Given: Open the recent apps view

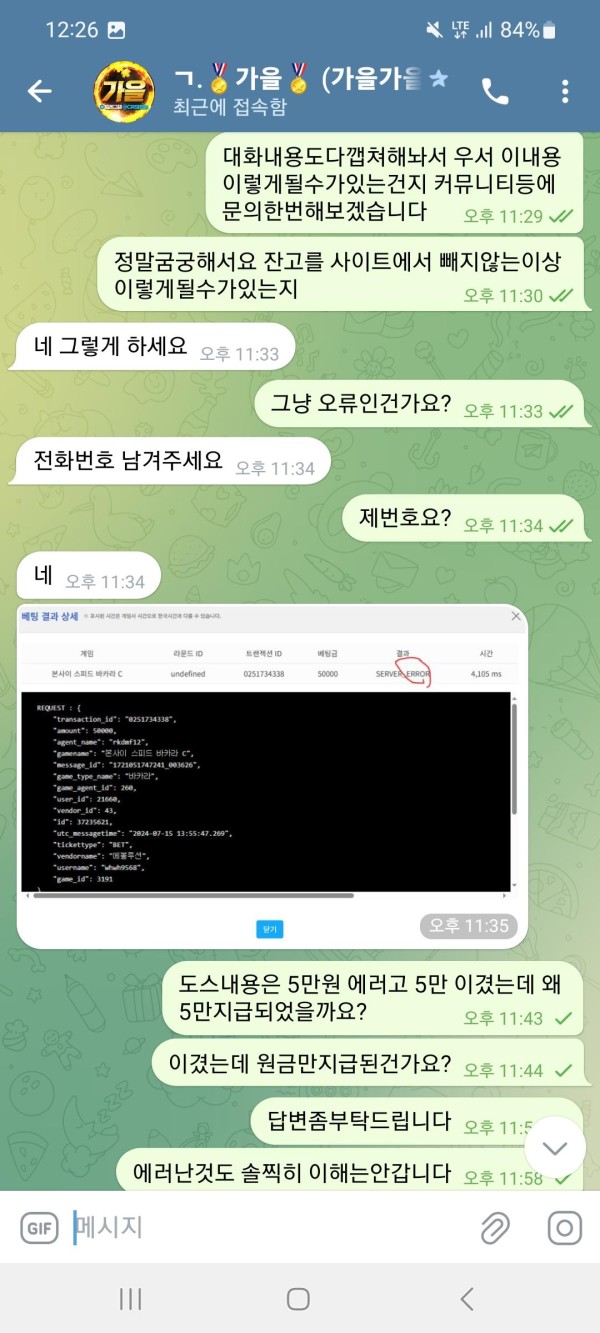Looking at the screenshot, I should tap(130, 1298).
